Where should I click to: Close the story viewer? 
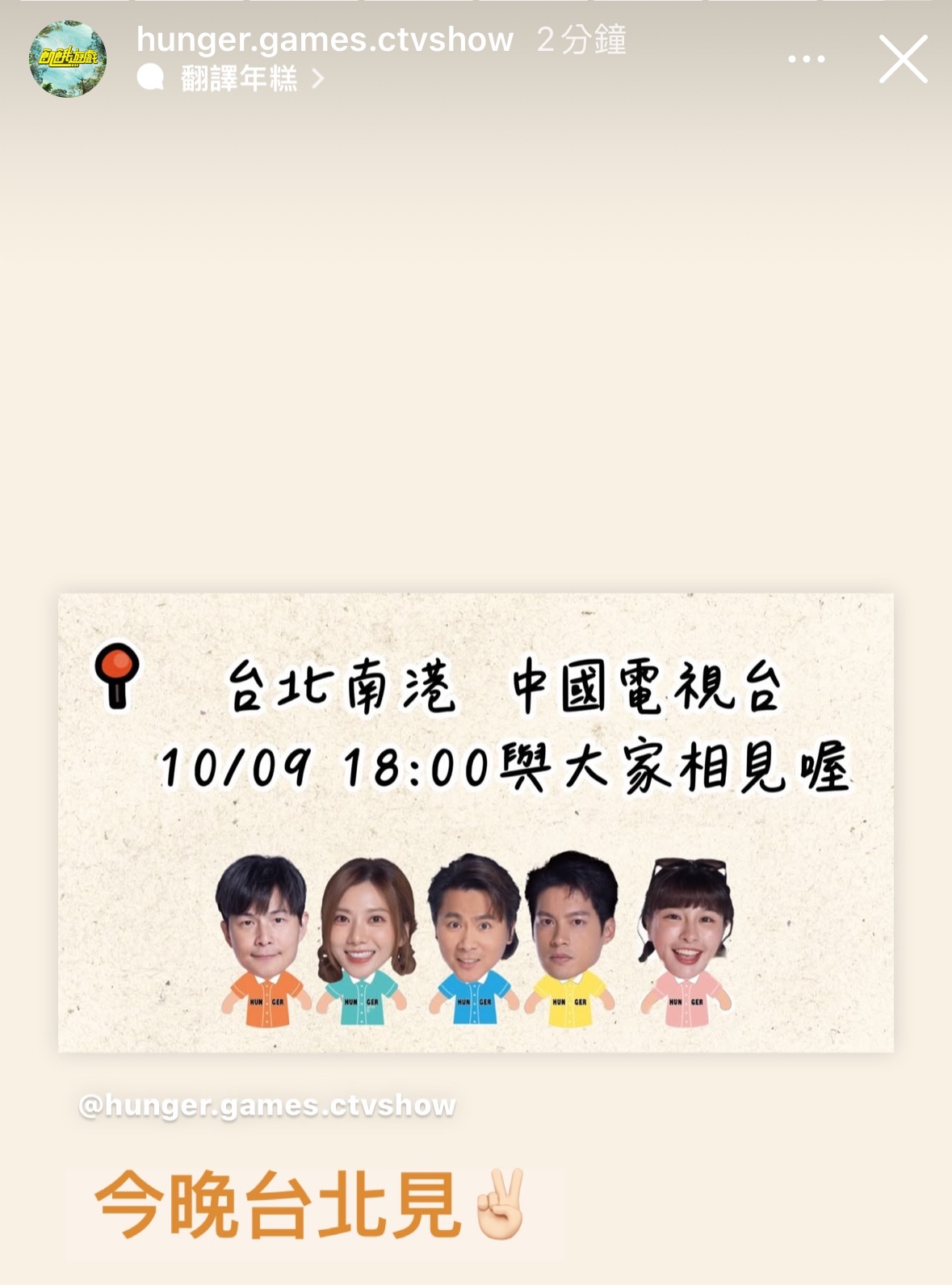tap(903, 59)
